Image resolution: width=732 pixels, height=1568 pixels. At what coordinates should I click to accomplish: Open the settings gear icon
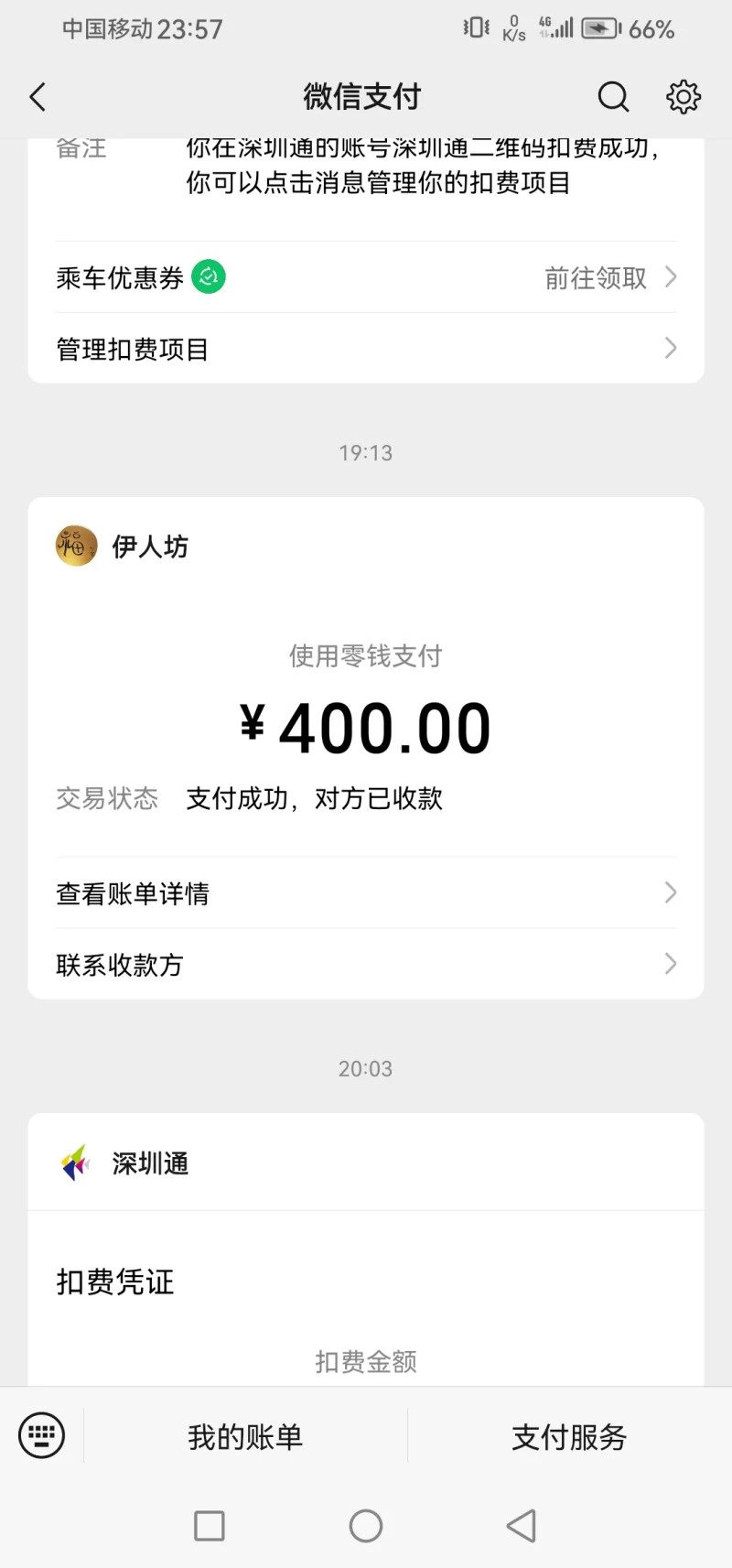click(683, 97)
